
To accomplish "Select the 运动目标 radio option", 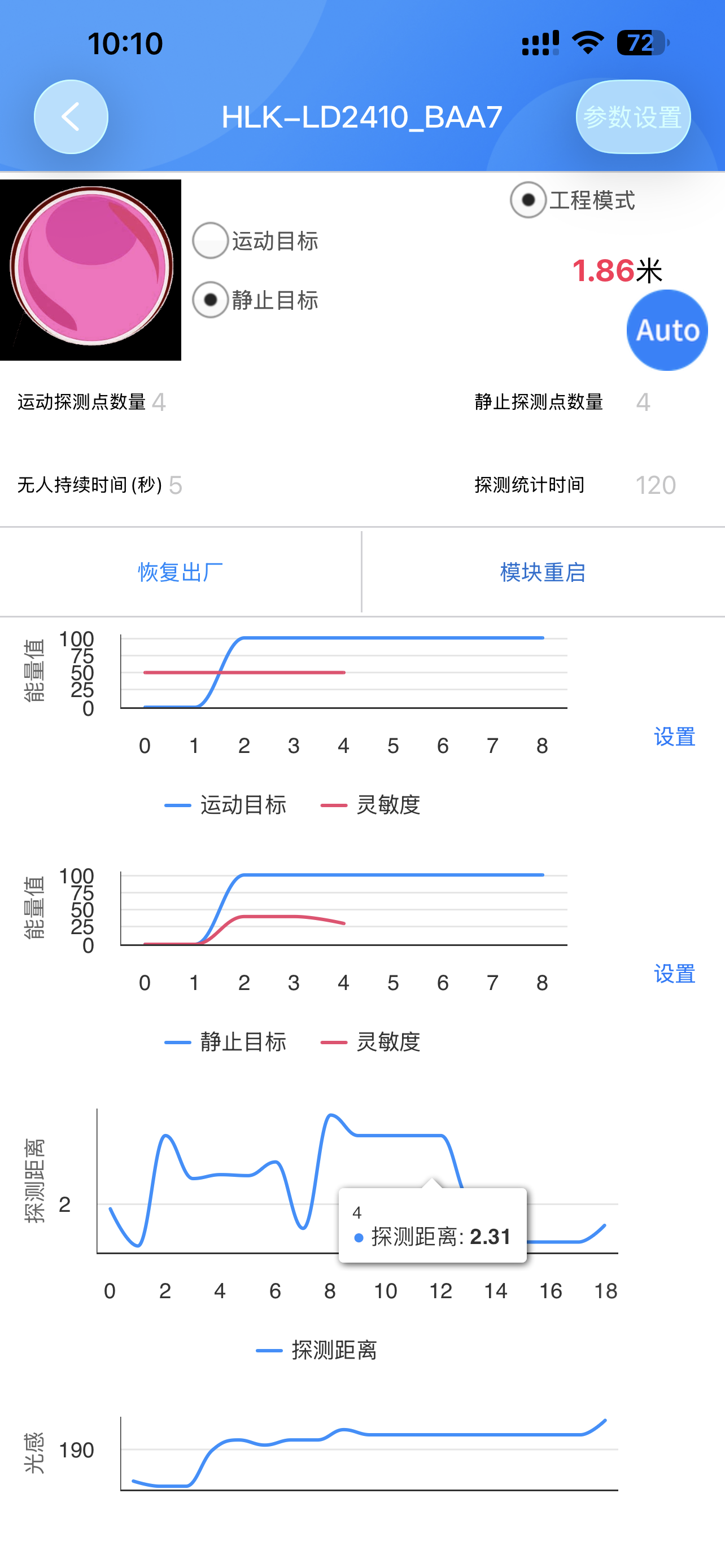I will point(211,240).
